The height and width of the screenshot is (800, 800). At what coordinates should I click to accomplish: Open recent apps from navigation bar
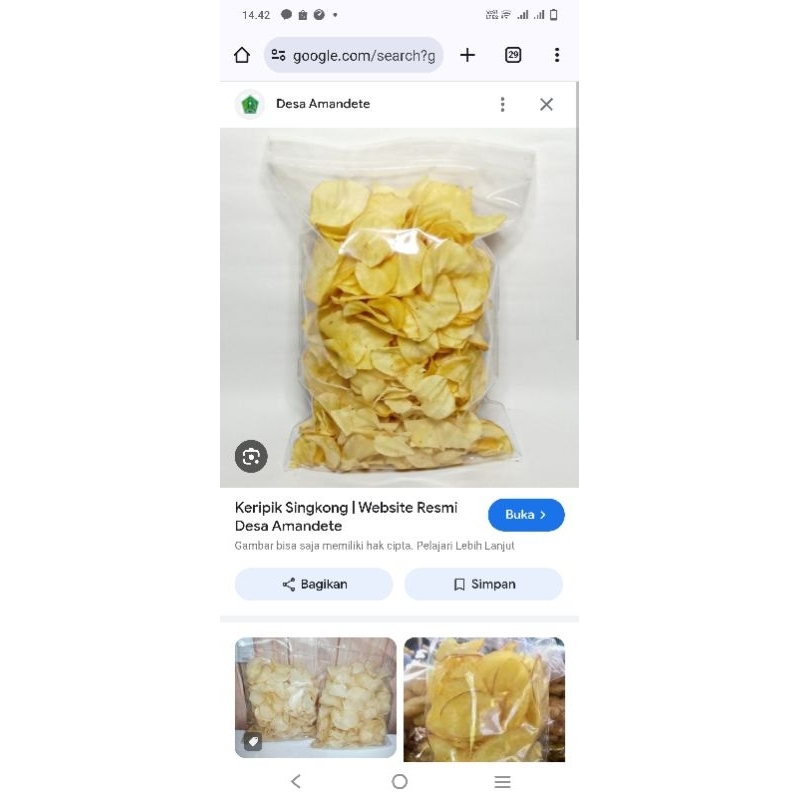503,781
